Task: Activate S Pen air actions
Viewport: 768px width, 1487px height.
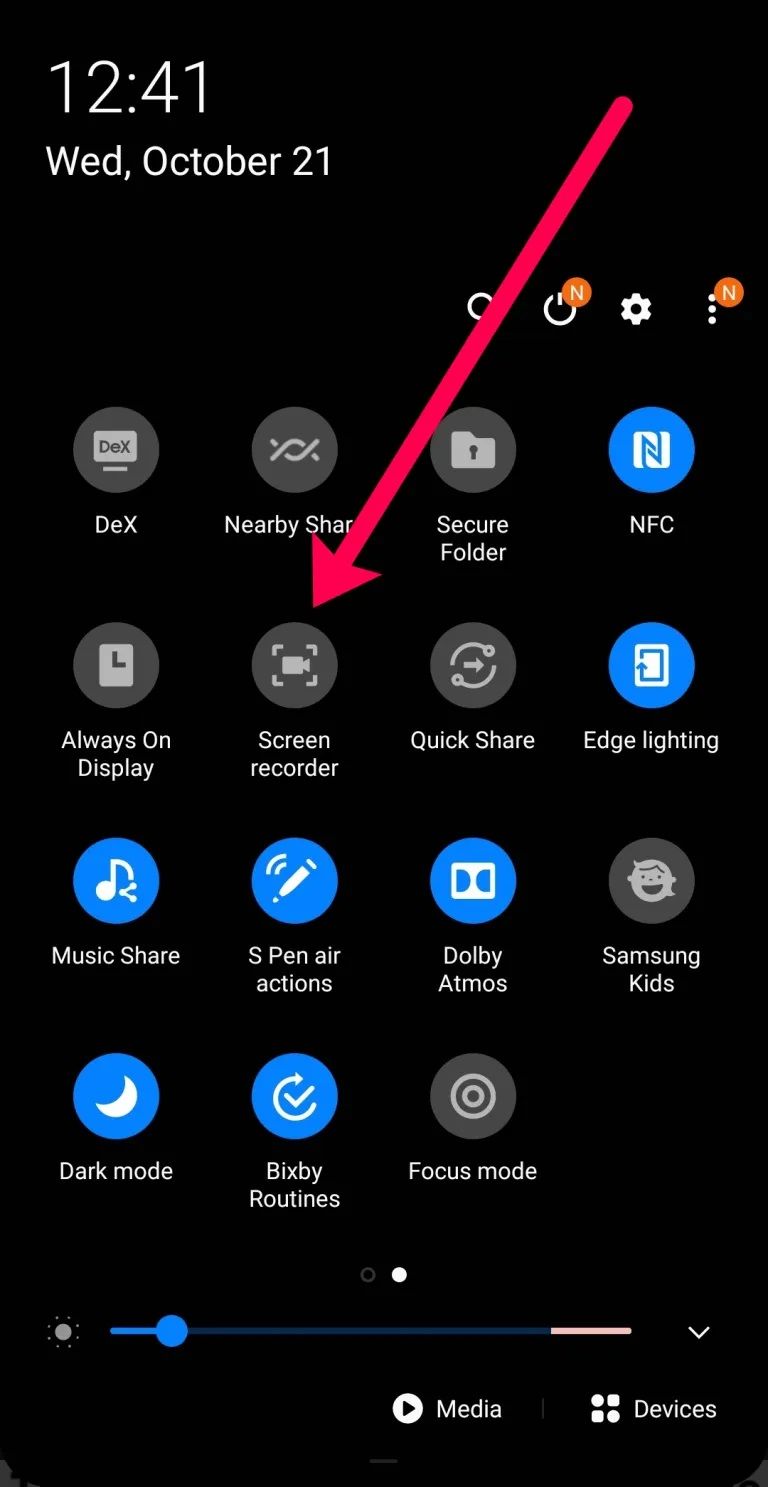Action: (x=294, y=880)
